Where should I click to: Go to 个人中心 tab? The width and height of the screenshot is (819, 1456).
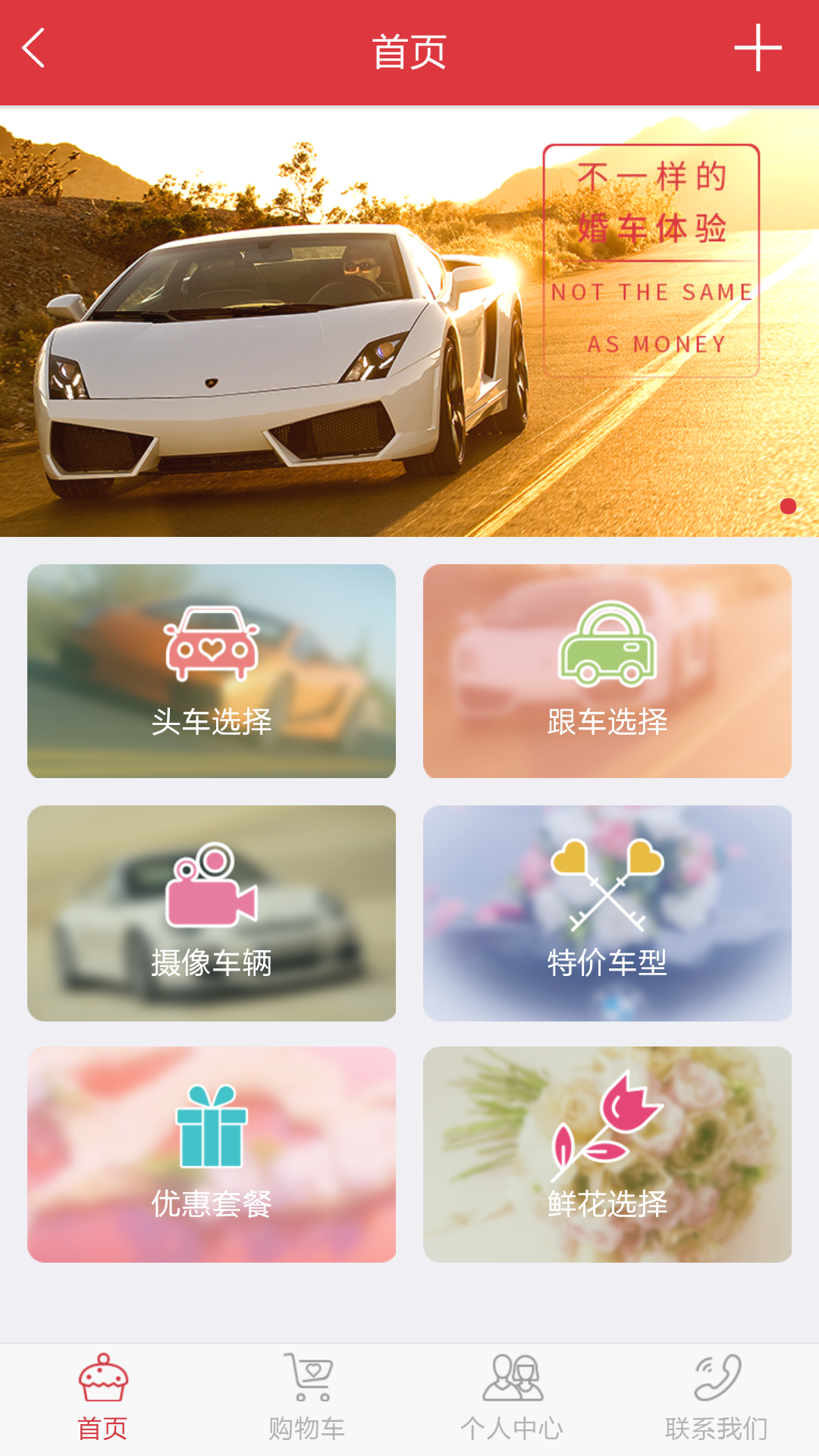point(512,1399)
